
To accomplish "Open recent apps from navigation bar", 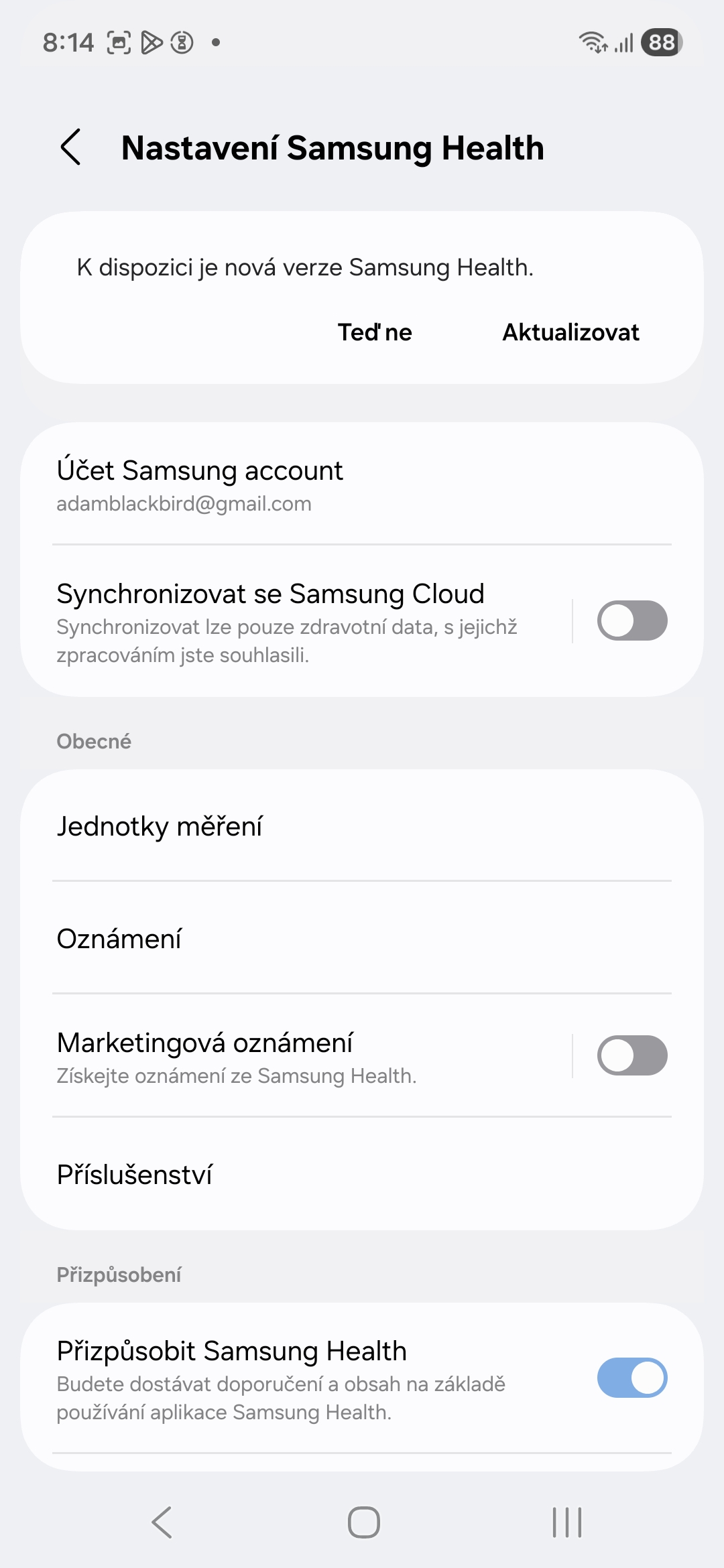I will (x=567, y=1522).
